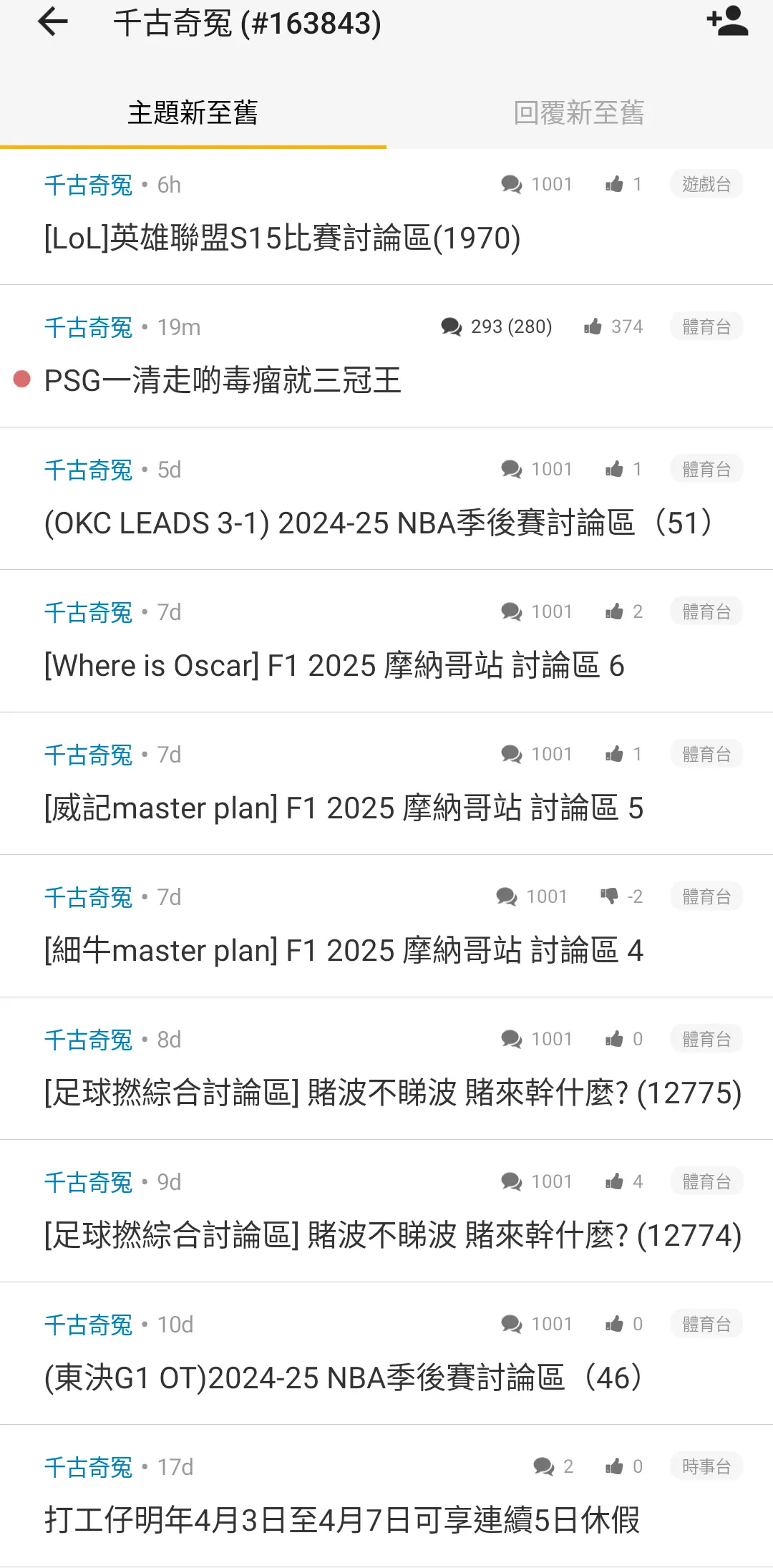
Task: Open the 足球撚綜合討論區 (12774) thread
Action: (x=386, y=1211)
